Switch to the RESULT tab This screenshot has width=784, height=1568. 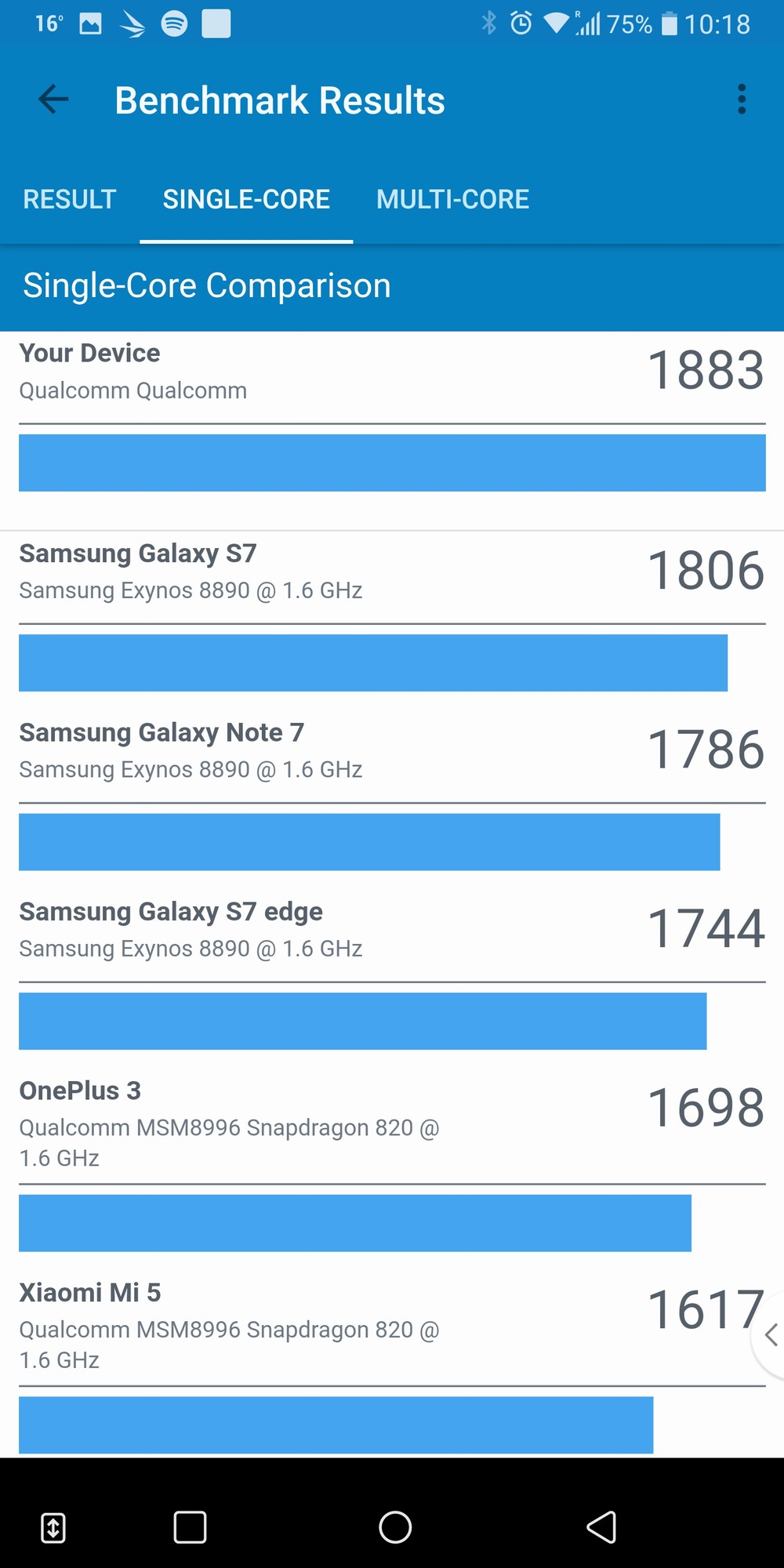click(x=70, y=199)
